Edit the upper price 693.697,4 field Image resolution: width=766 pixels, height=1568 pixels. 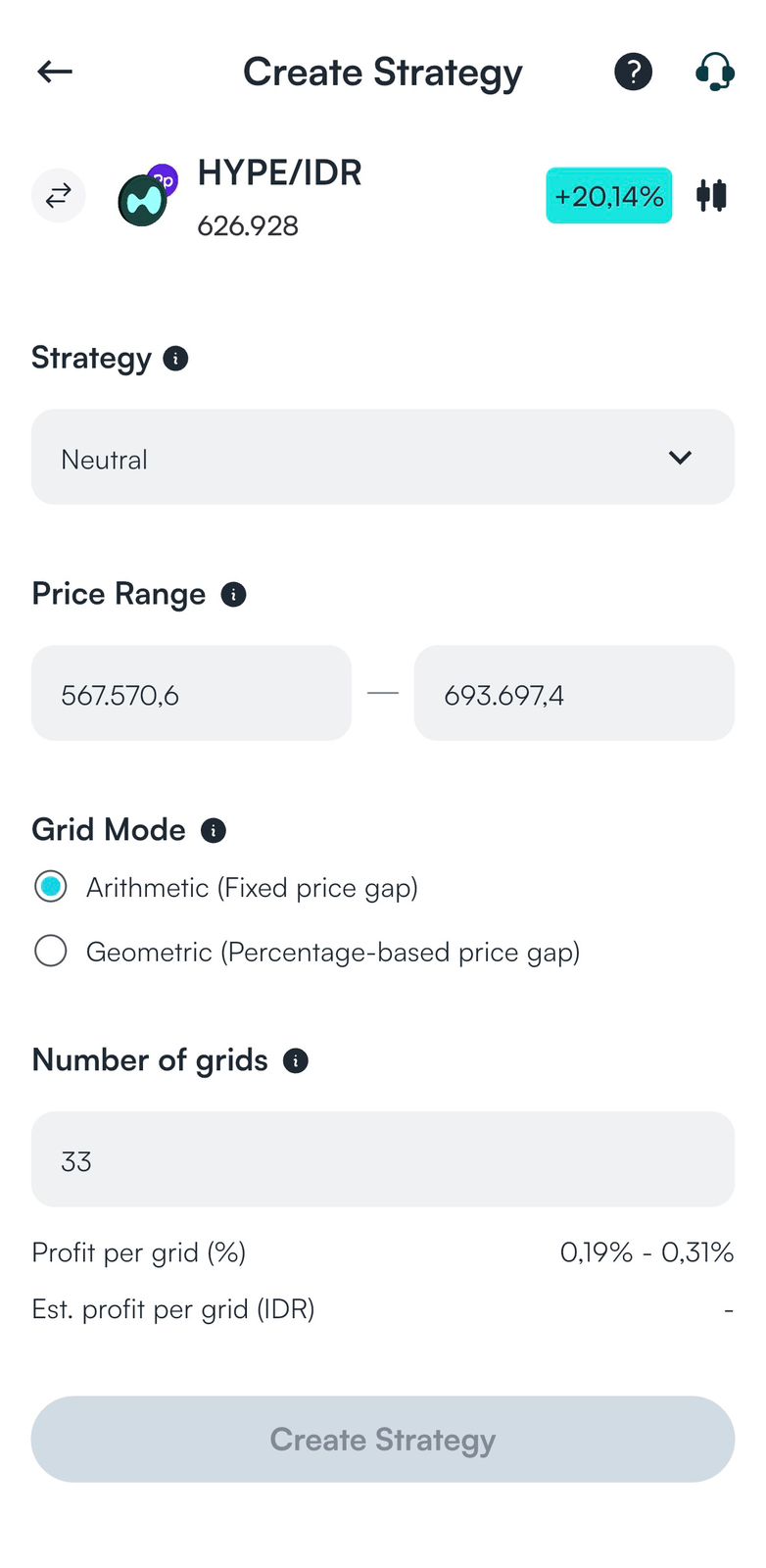tap(574, 694)
